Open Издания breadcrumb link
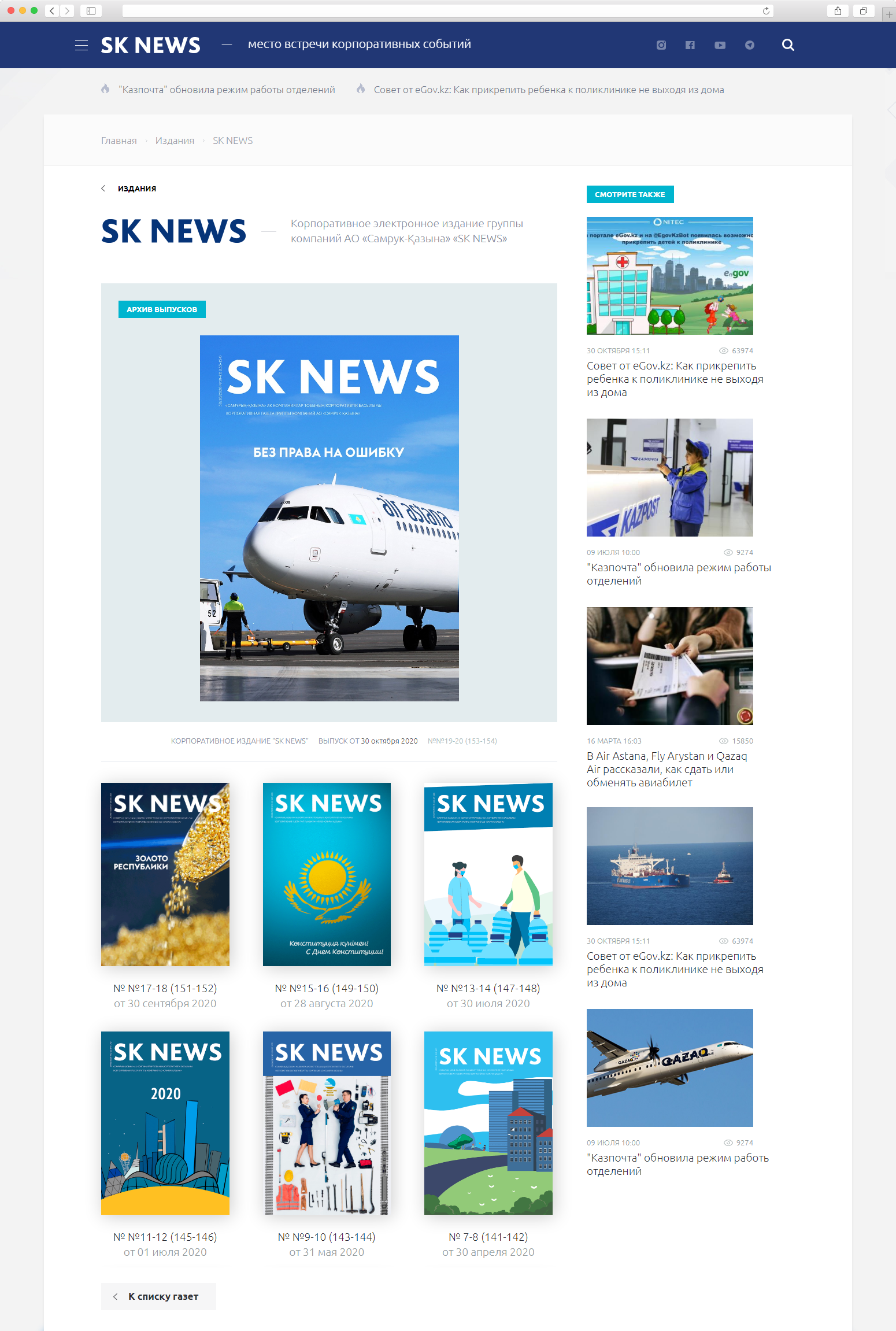Viewport: 896px width, 1331px height. 175,141
